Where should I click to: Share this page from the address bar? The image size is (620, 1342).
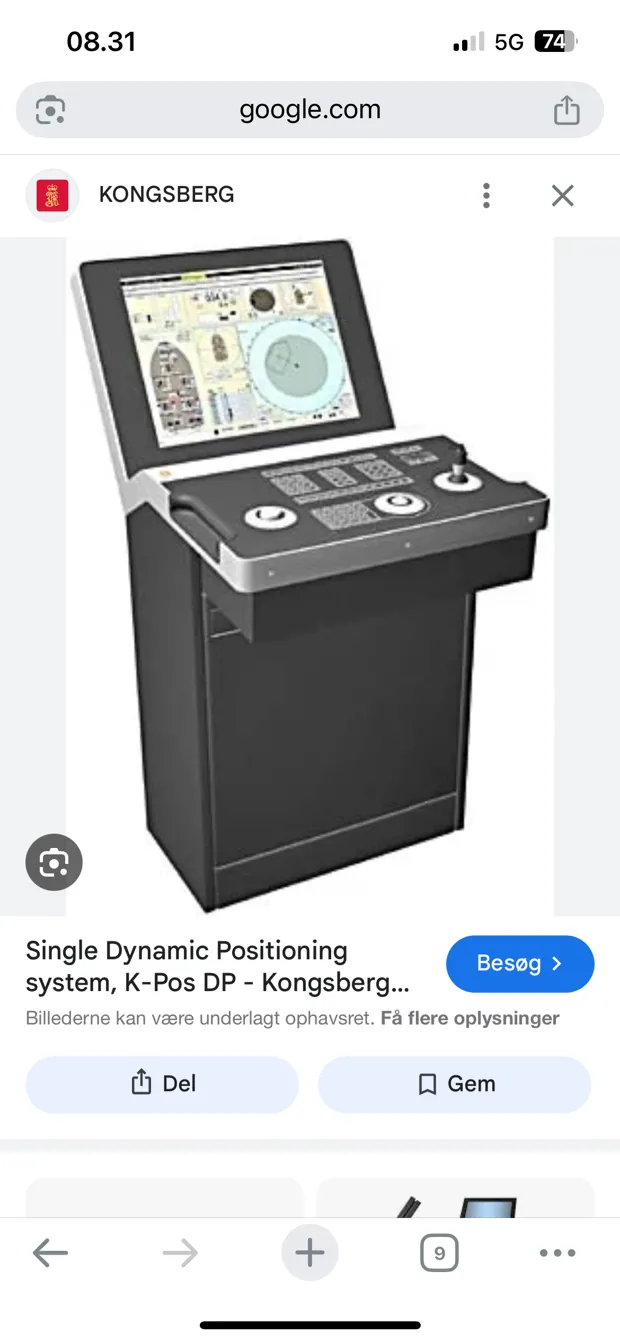(x=566, y=110)
